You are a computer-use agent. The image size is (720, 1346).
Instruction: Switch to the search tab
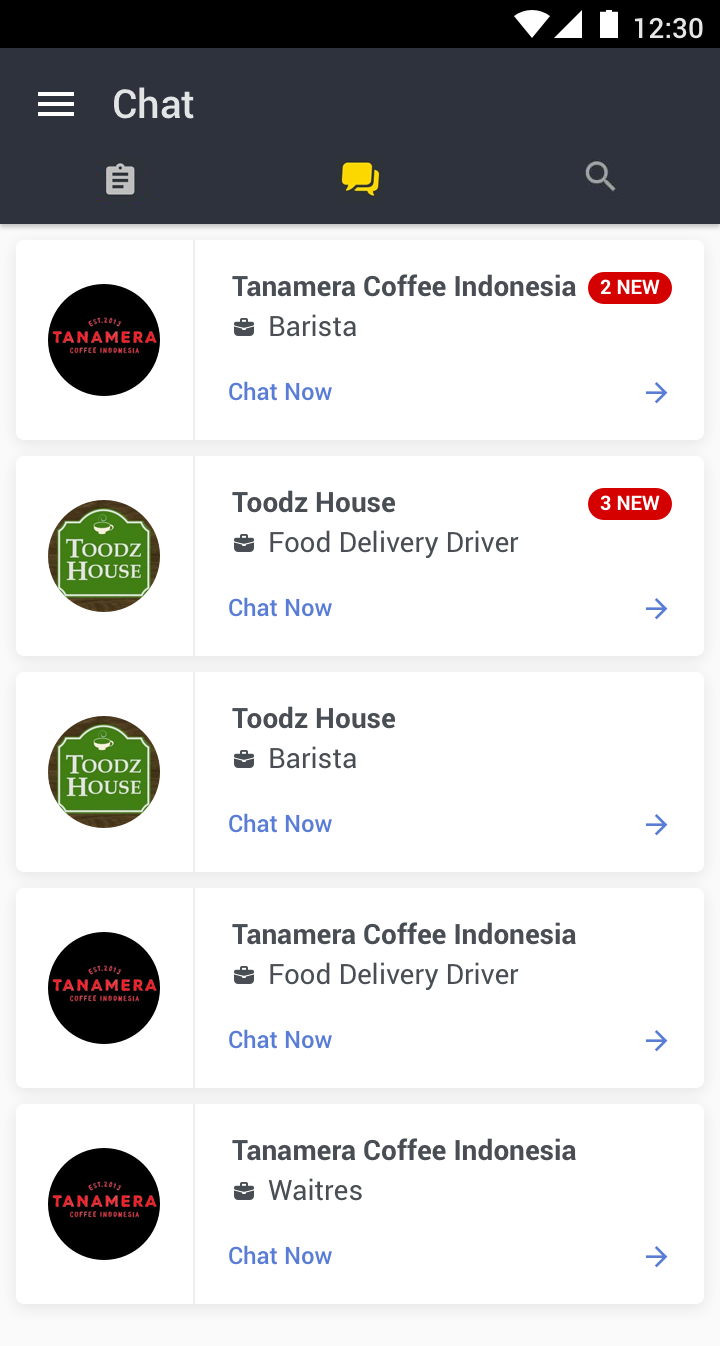click(x=600, y=177)
